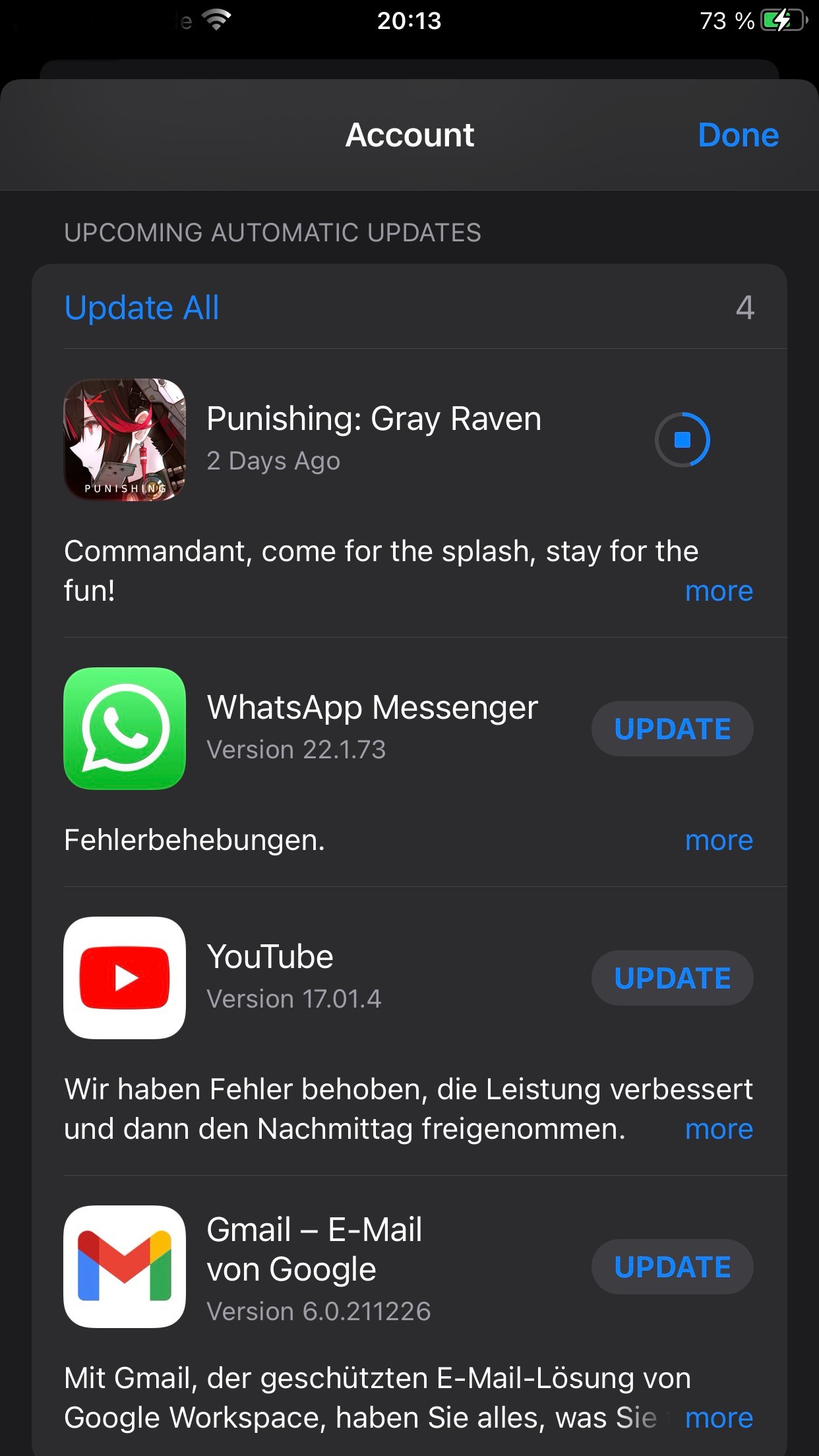Stop the Punishing: Gray Raven download
The height and width of the screenshot is (1456, 819).
pyautogui.click(x=682, y=440)
